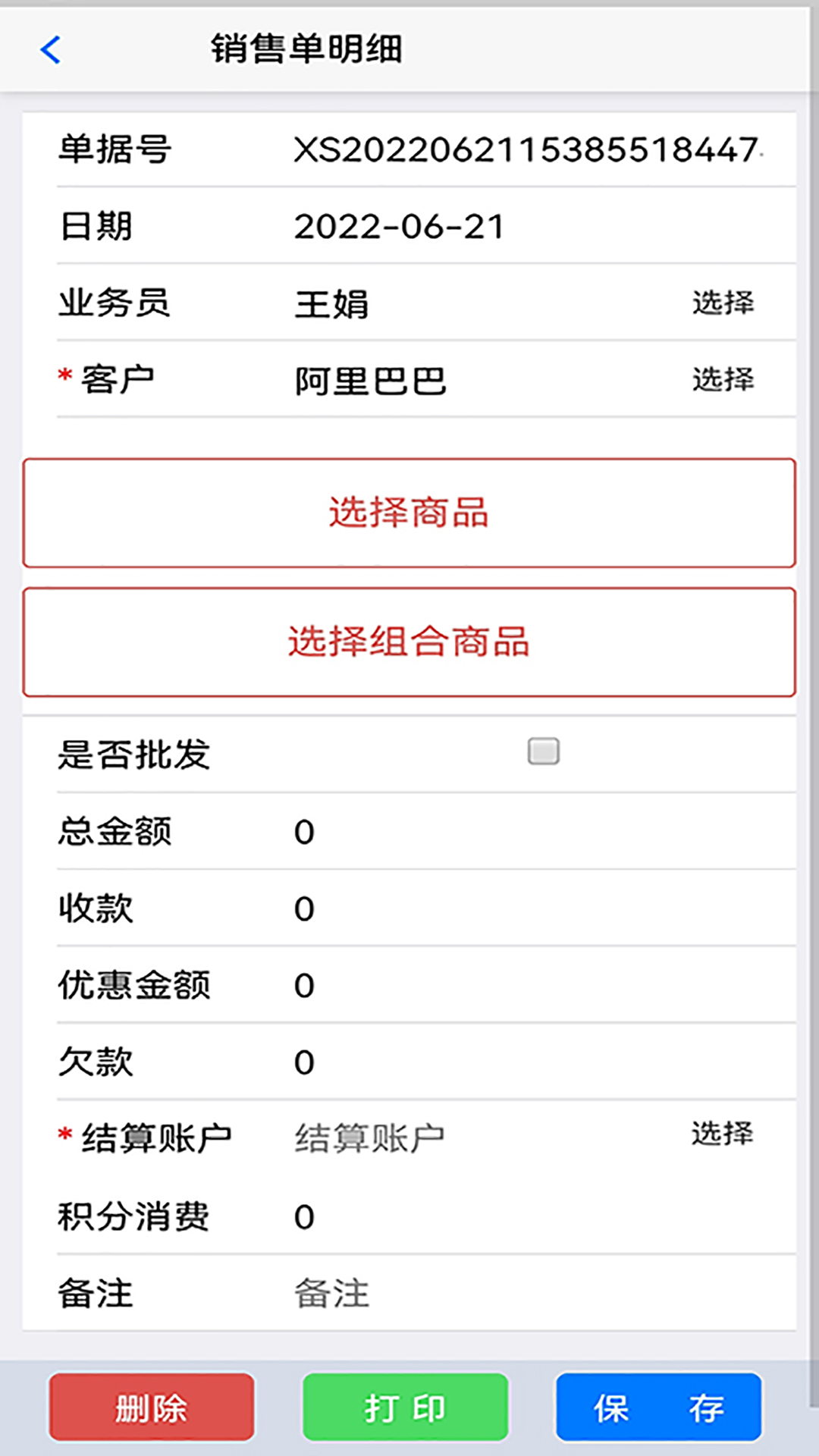
Task: Tap the blue 保存 button
Action: tap(658, 1407)
